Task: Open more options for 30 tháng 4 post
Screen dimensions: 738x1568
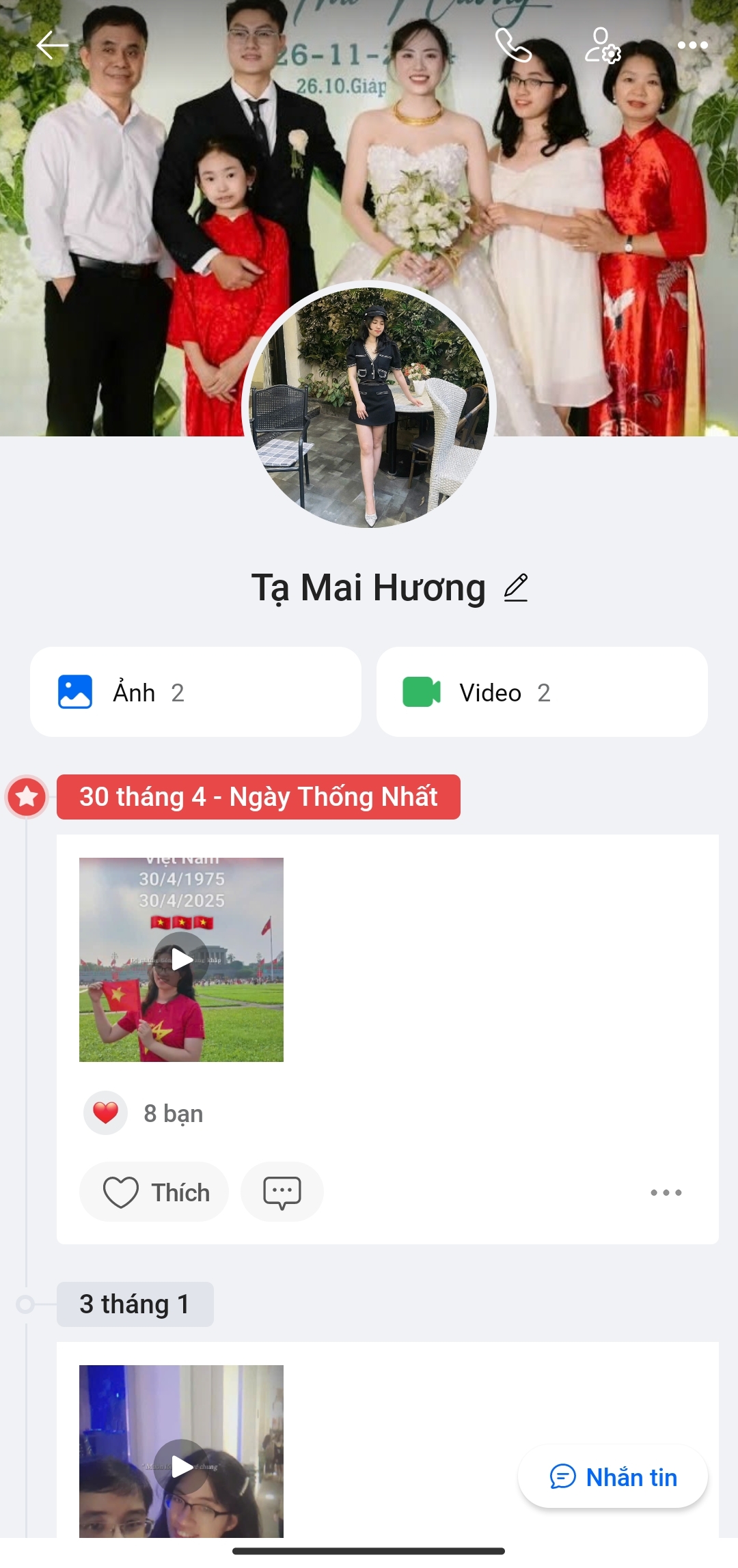Action: click(666, 1192)
